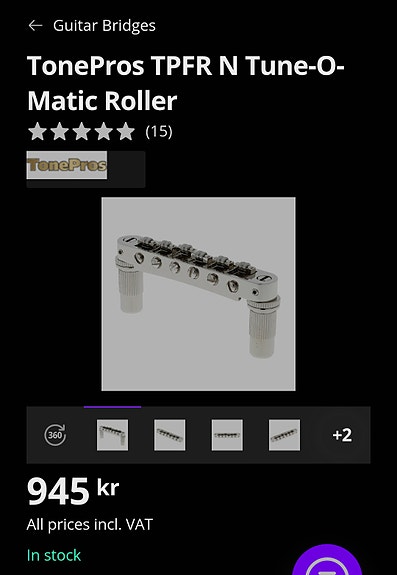Screen dimensions: 397x575
Task: Select the fourth product thumbnail
Action: point(284,435)
